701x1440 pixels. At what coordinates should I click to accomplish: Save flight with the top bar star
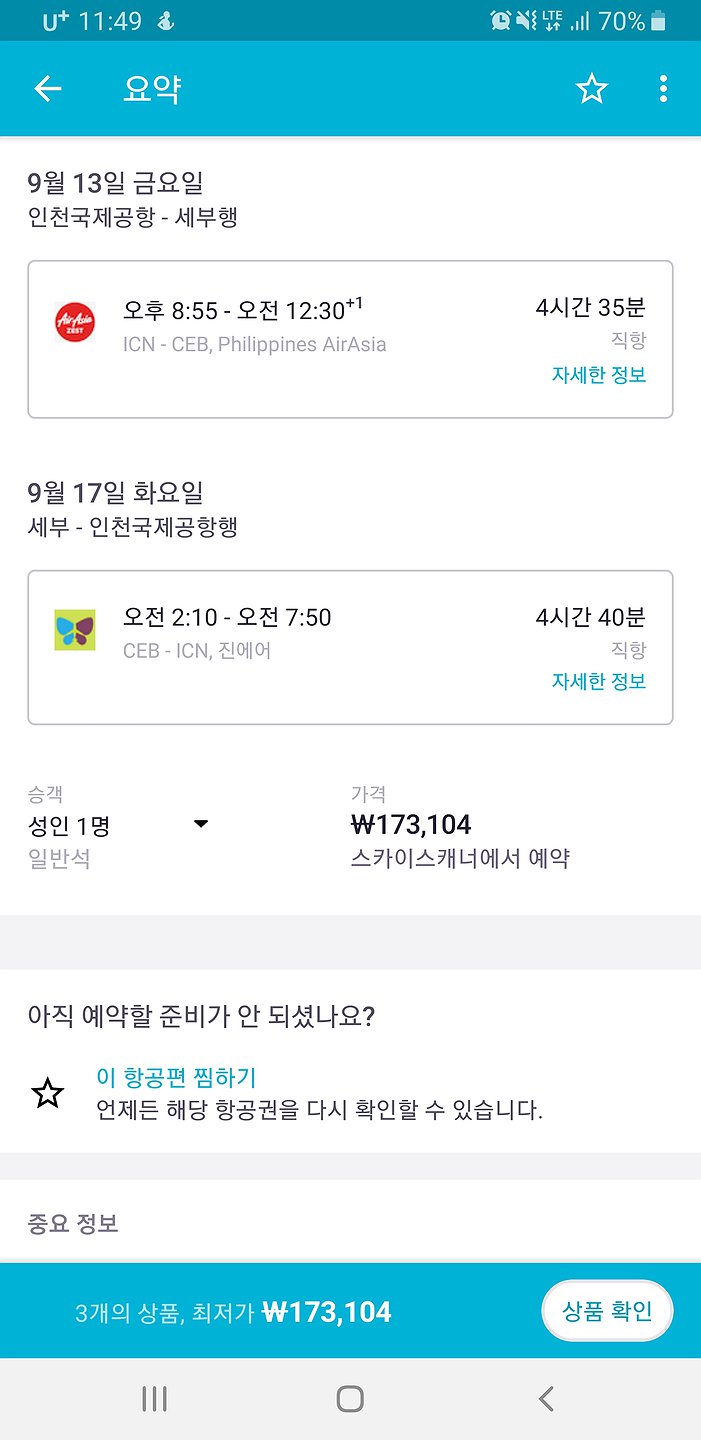pos(591,89)
